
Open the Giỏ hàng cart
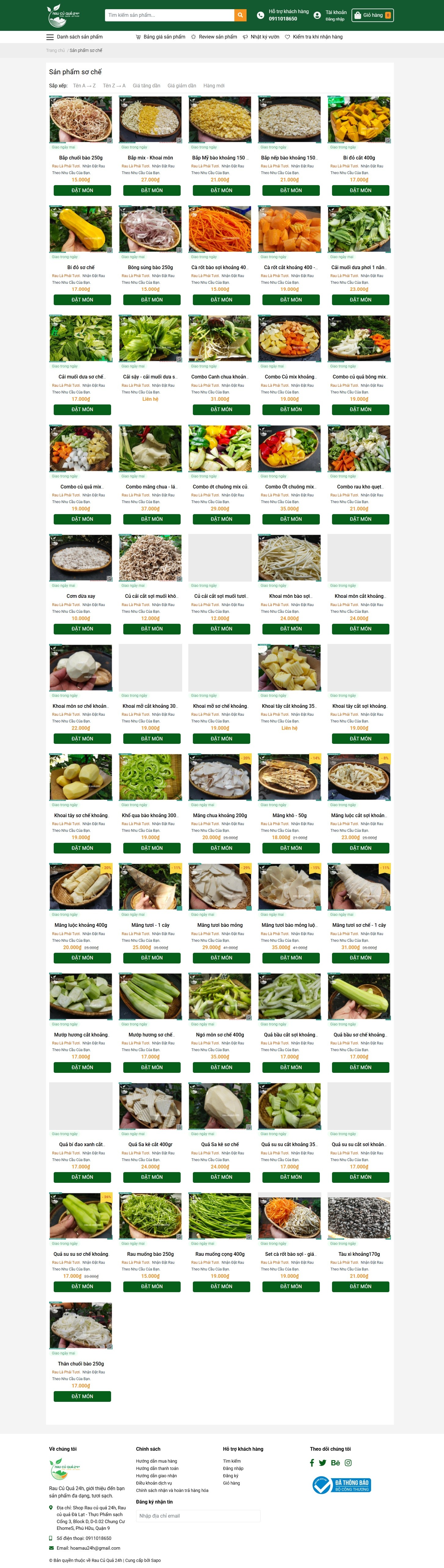[372, 15]
